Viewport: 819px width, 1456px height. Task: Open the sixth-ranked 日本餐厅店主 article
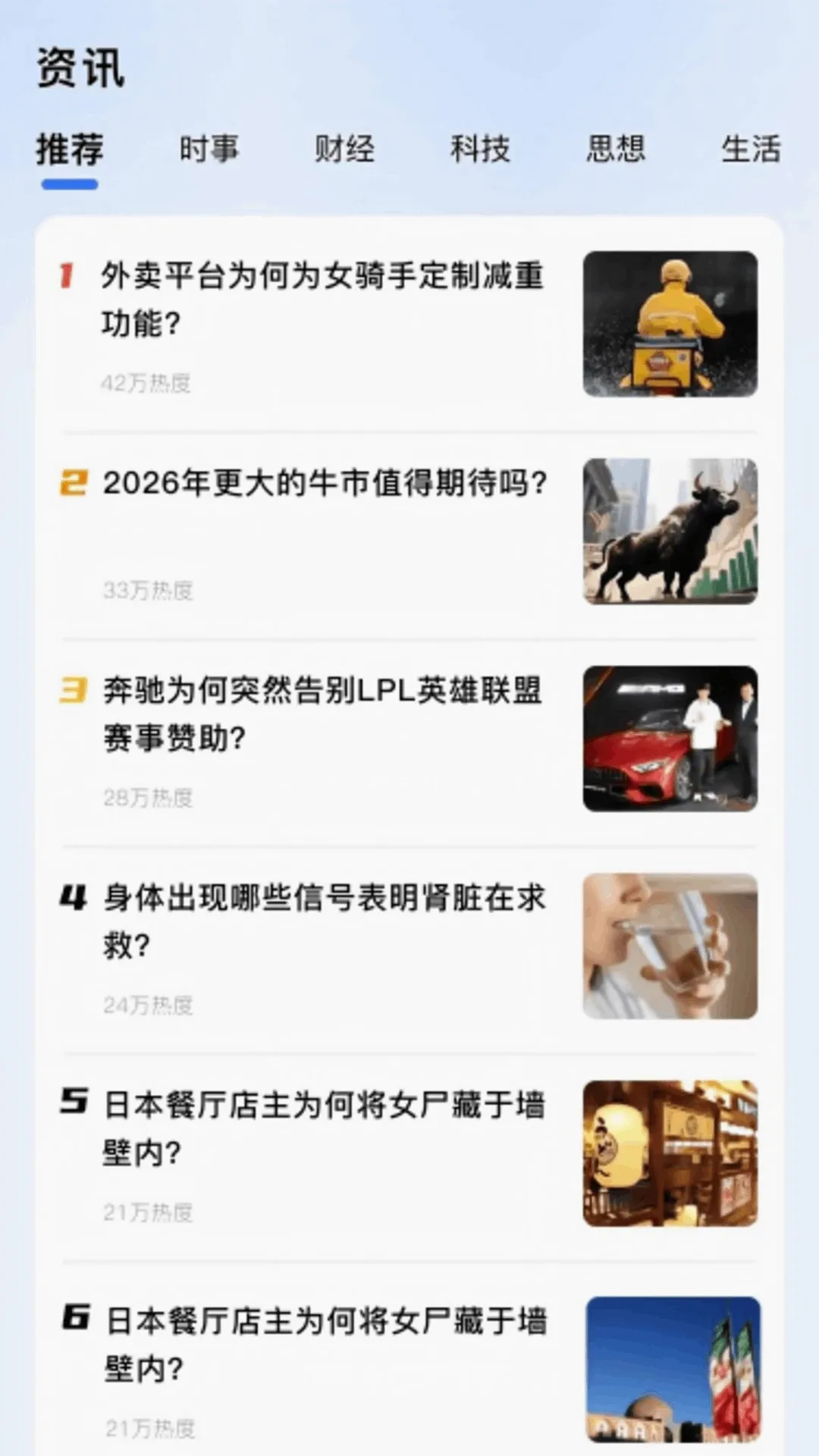pos(409,1369)
